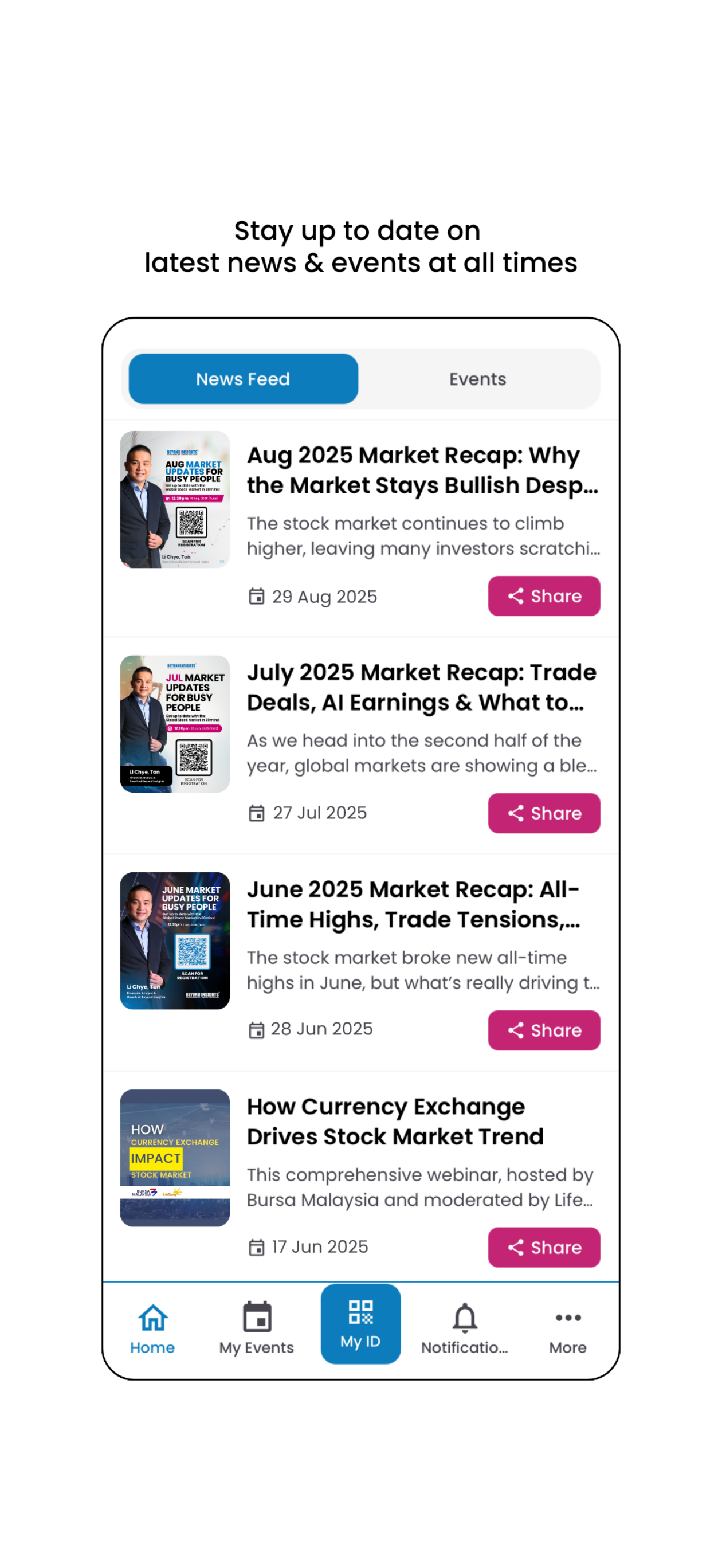
Task: Share the July 2025 Market Recap article
Action: (544, 813)
